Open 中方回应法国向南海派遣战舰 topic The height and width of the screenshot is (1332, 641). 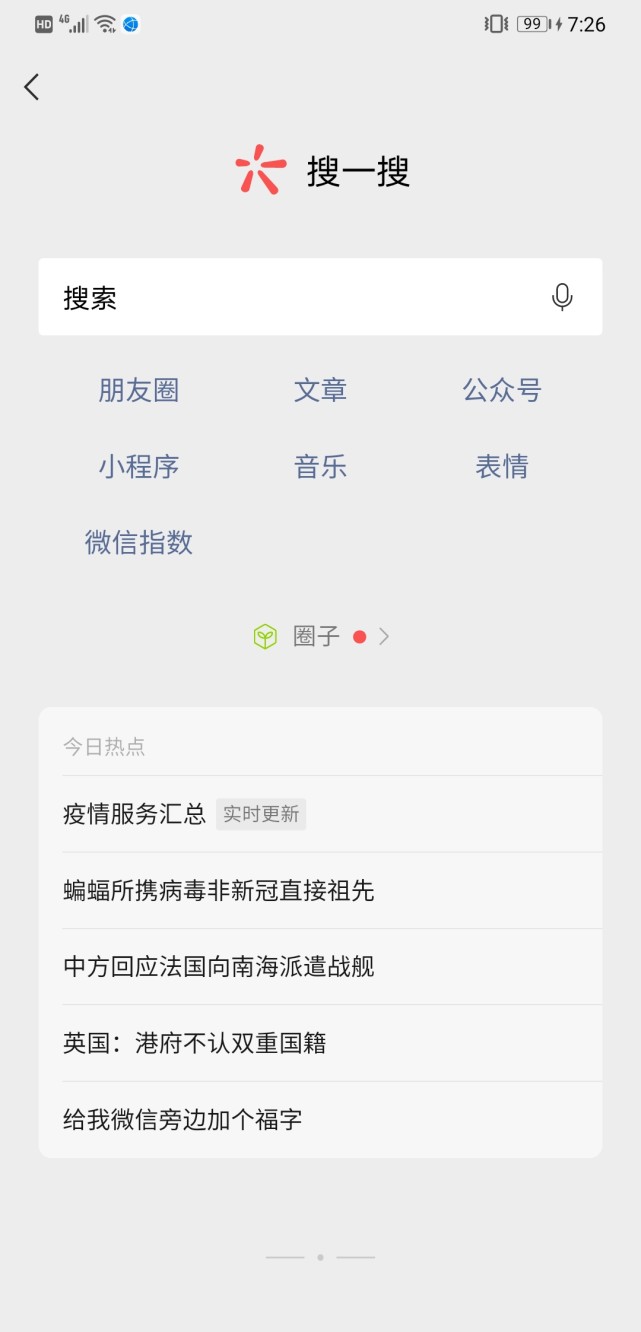click(x=219, y=967)
